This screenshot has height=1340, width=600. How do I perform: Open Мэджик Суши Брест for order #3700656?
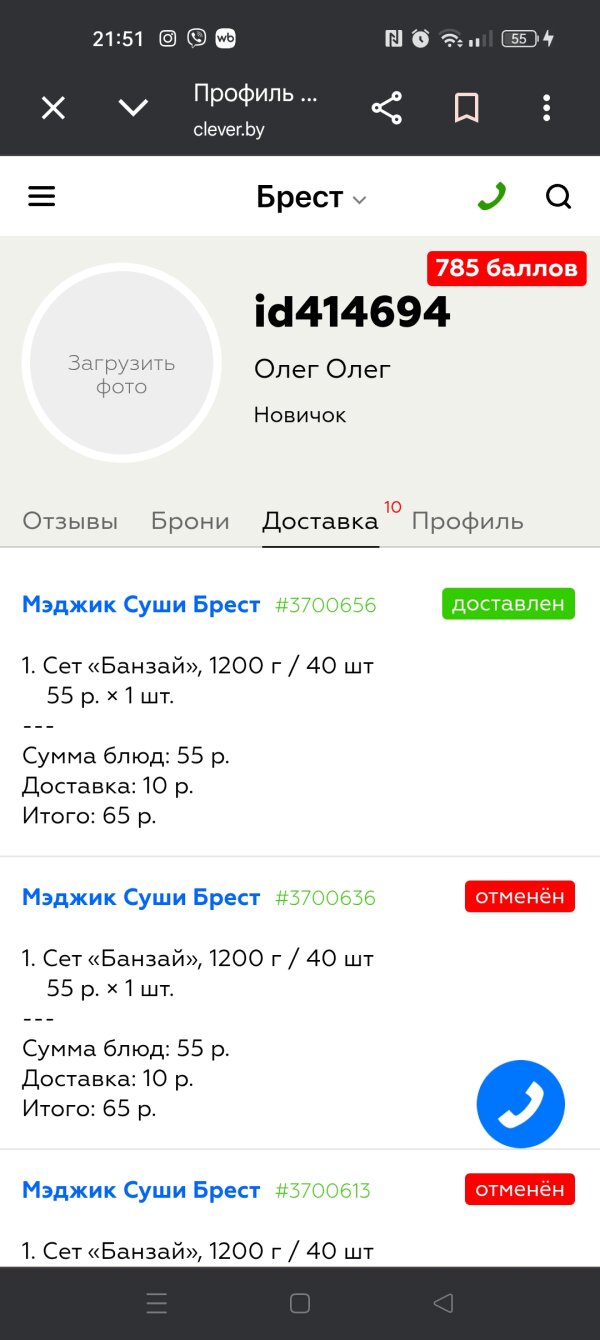(141, 605)
